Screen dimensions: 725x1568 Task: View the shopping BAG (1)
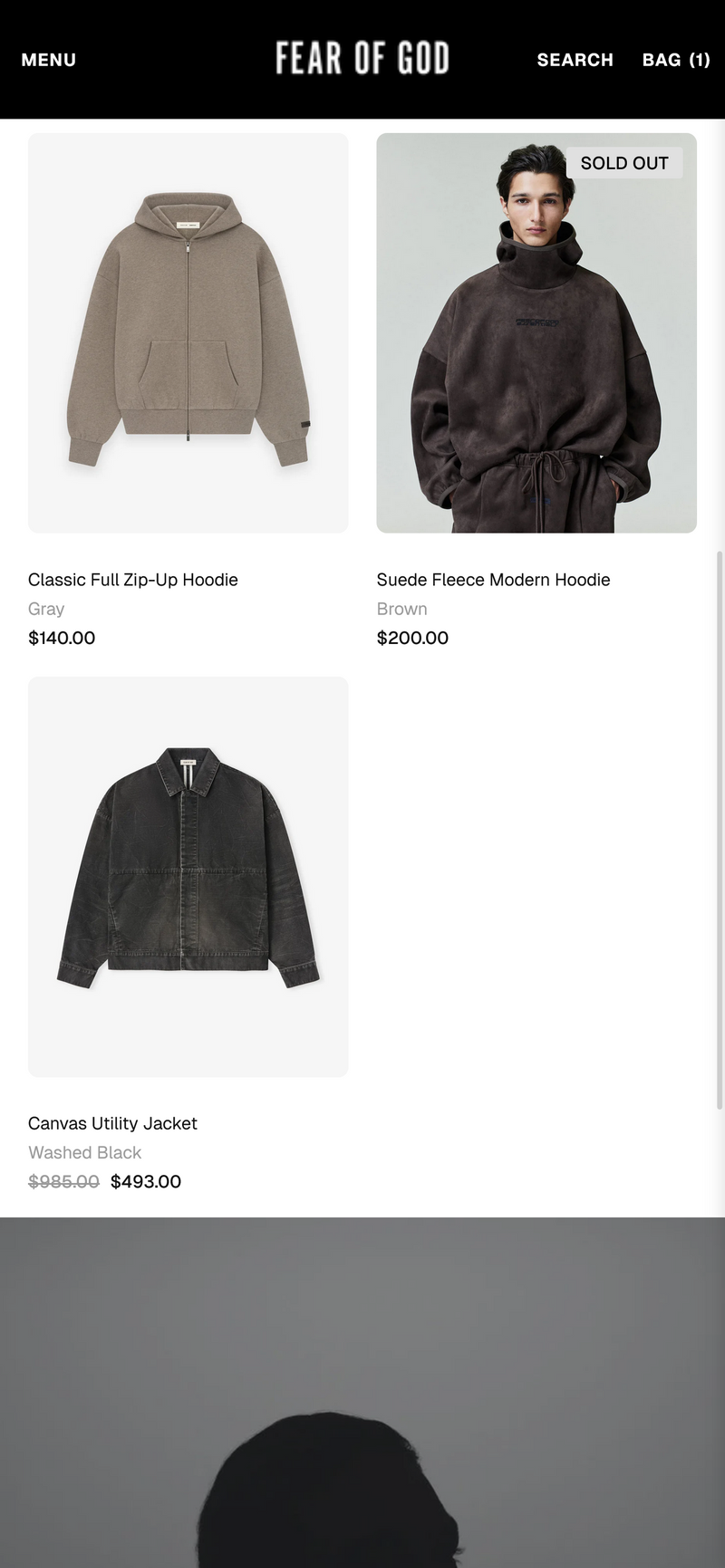675,60
